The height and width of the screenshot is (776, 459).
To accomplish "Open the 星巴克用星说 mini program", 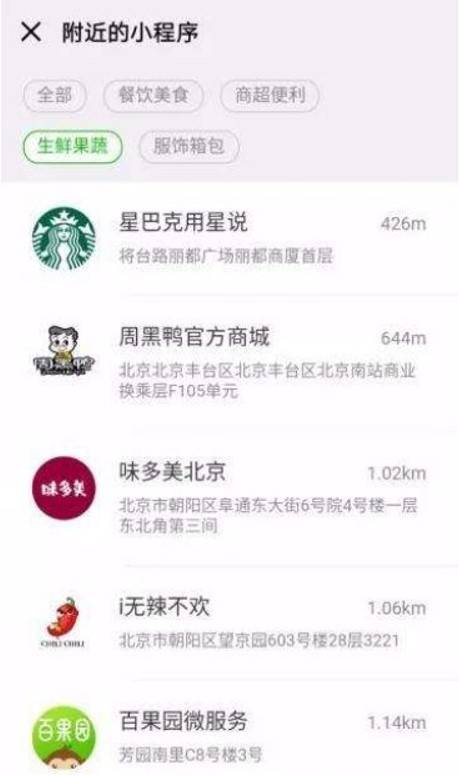I will click(x=229, y=239).
